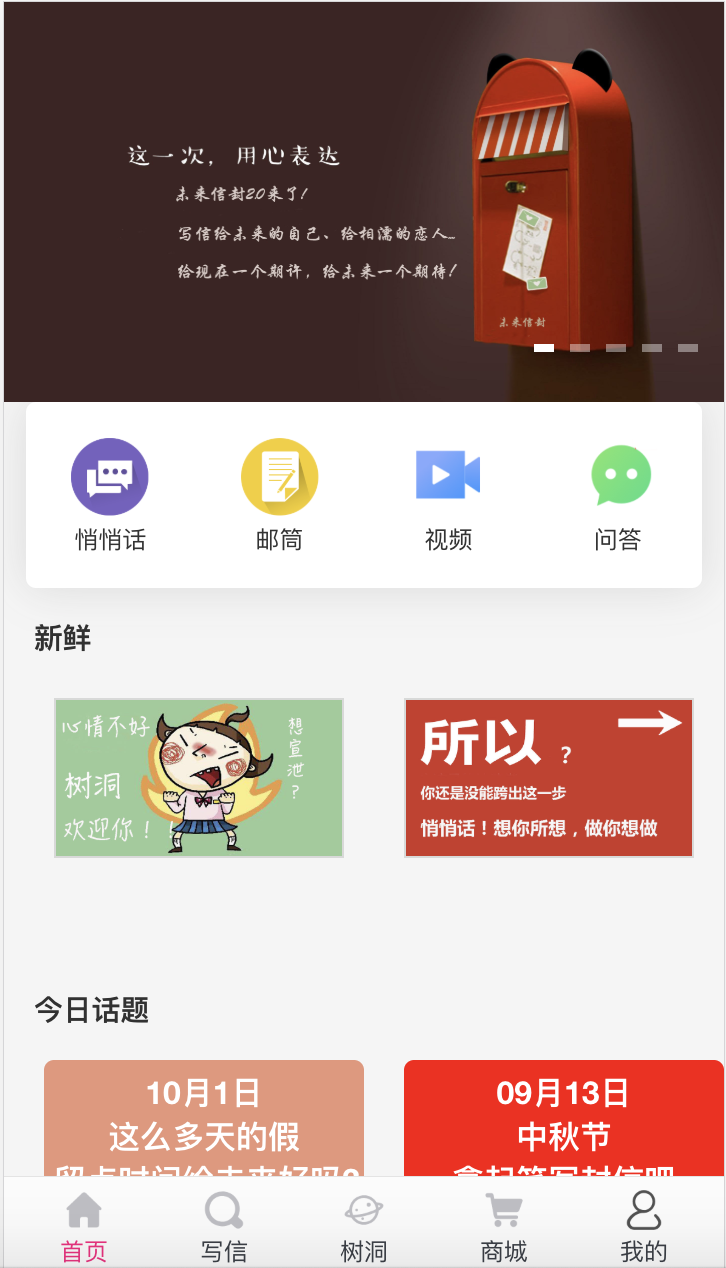This screenshot has height=1268, width=726.
Task: Open the 悄悄话 chat bubble icon
Action: pos(109,476)
